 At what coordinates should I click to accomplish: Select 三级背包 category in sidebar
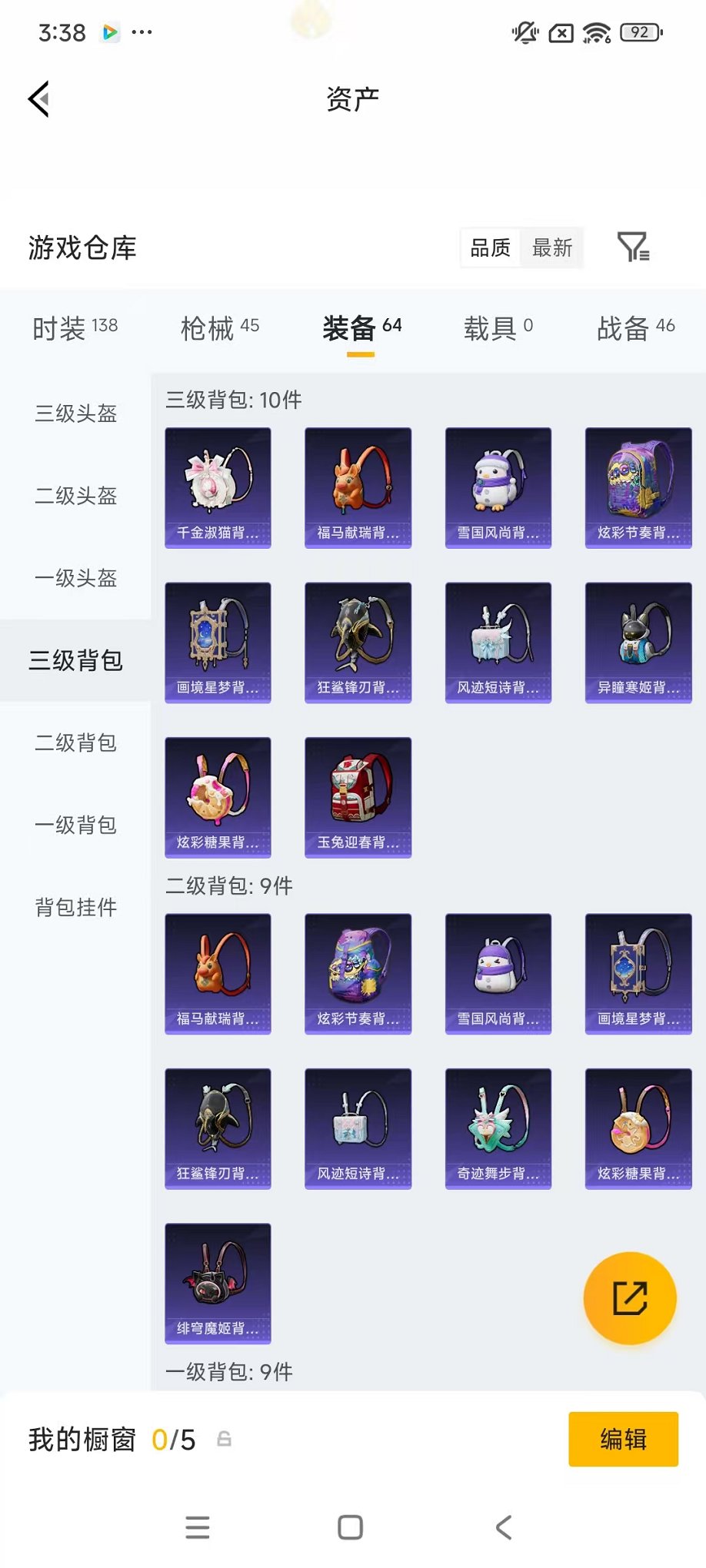pos(75,659)
